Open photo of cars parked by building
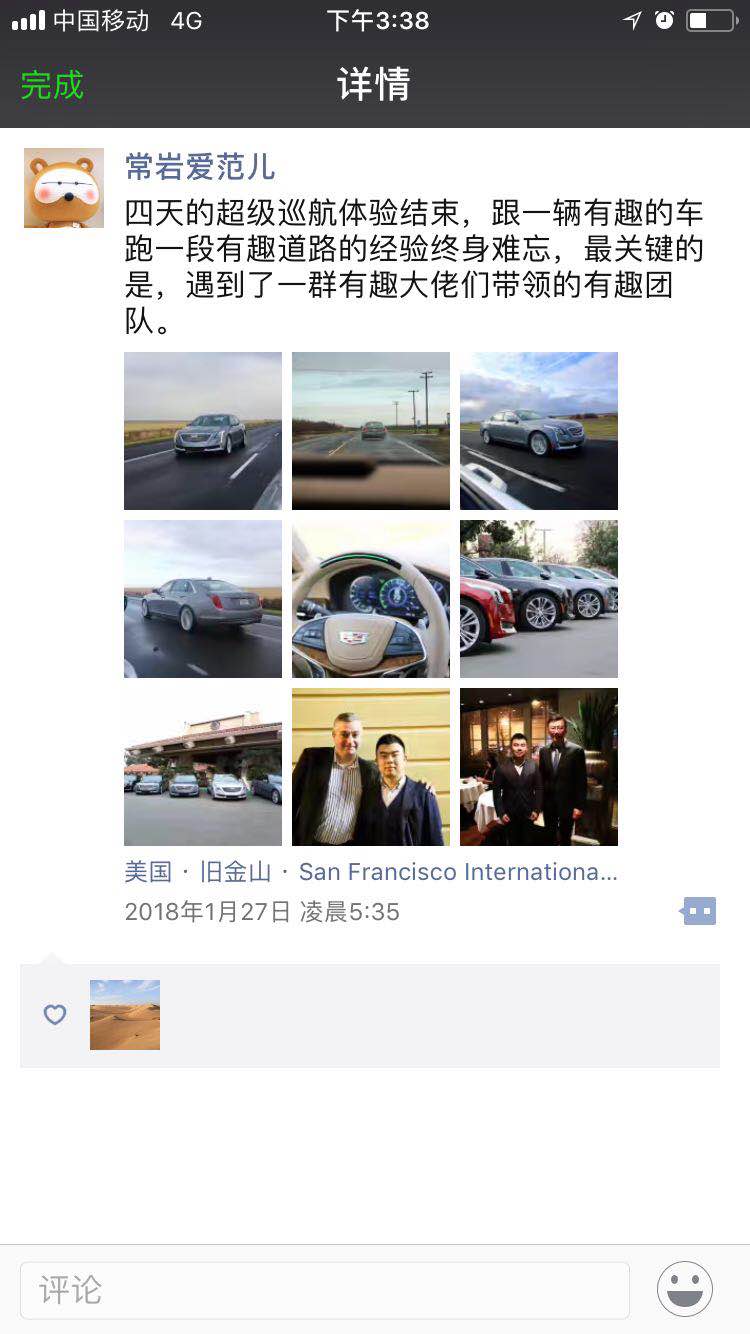This screenshot has height=1334, width=750. pos(203,767)
